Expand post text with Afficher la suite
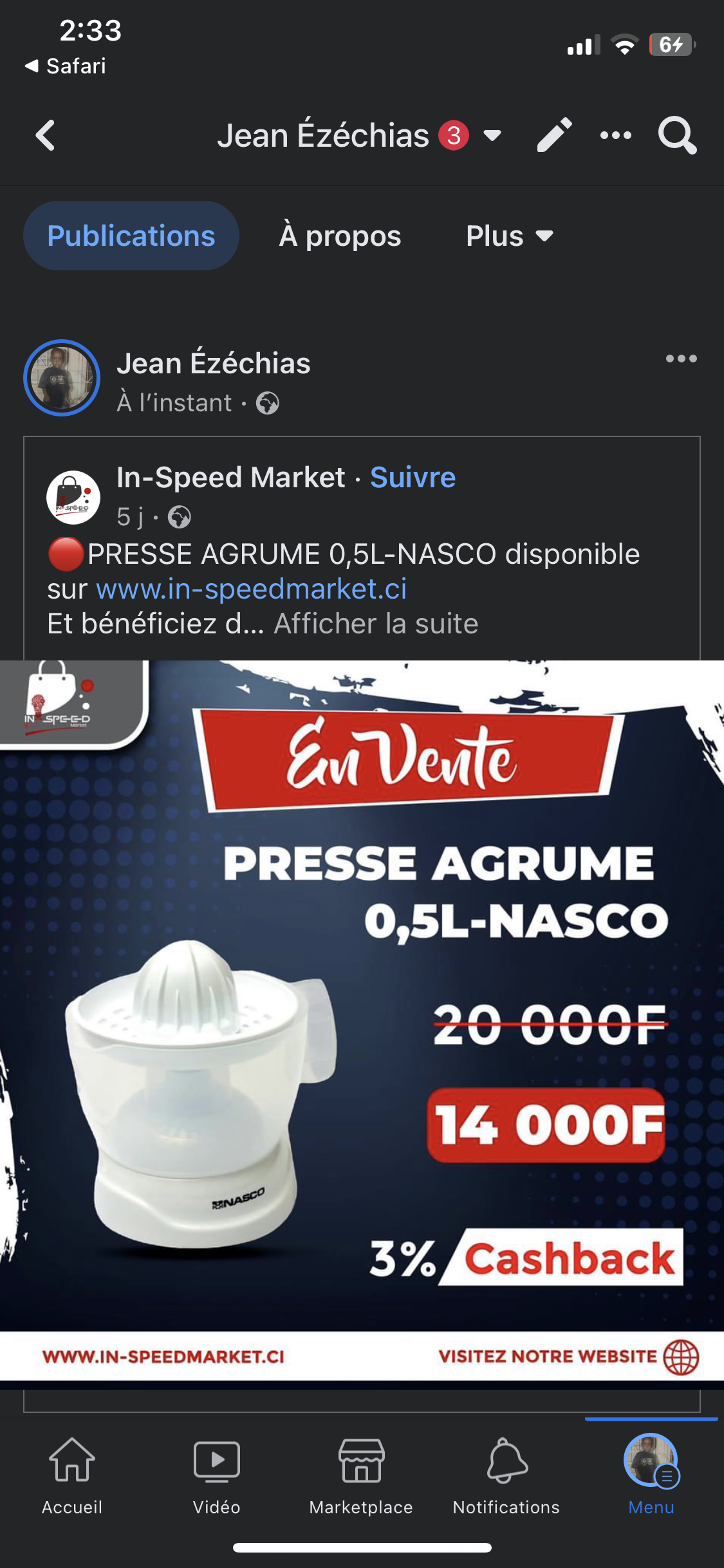This screenshot has width=724, height=1568. click(376, 624)
